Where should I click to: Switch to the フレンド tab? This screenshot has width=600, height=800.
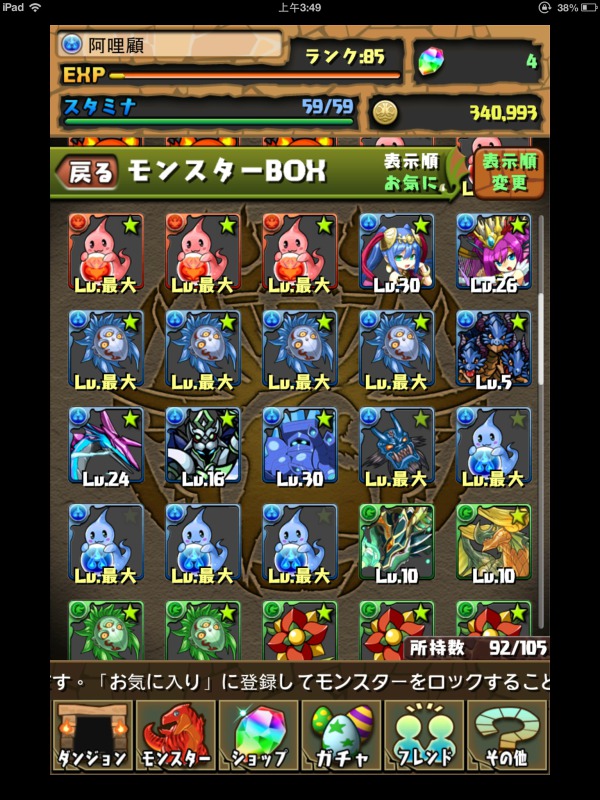(424, 735)
